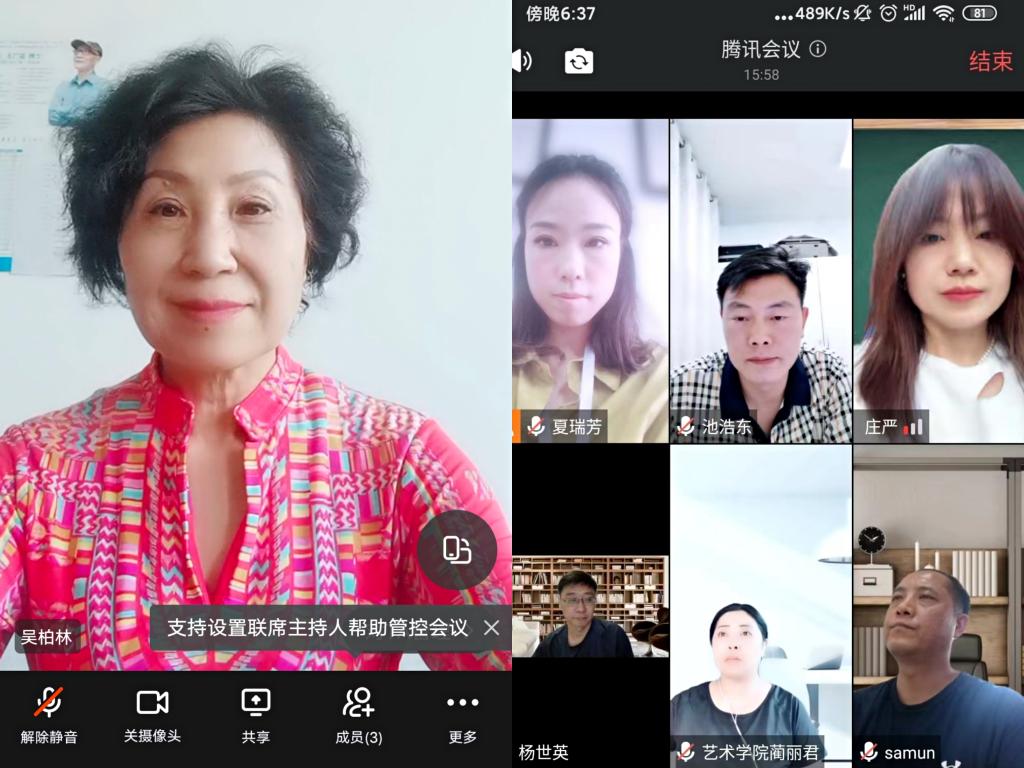Open the 成员(3) members list
Image resolution: width=1024 pixels, height=768 pixels.
(x=358, y=715)
